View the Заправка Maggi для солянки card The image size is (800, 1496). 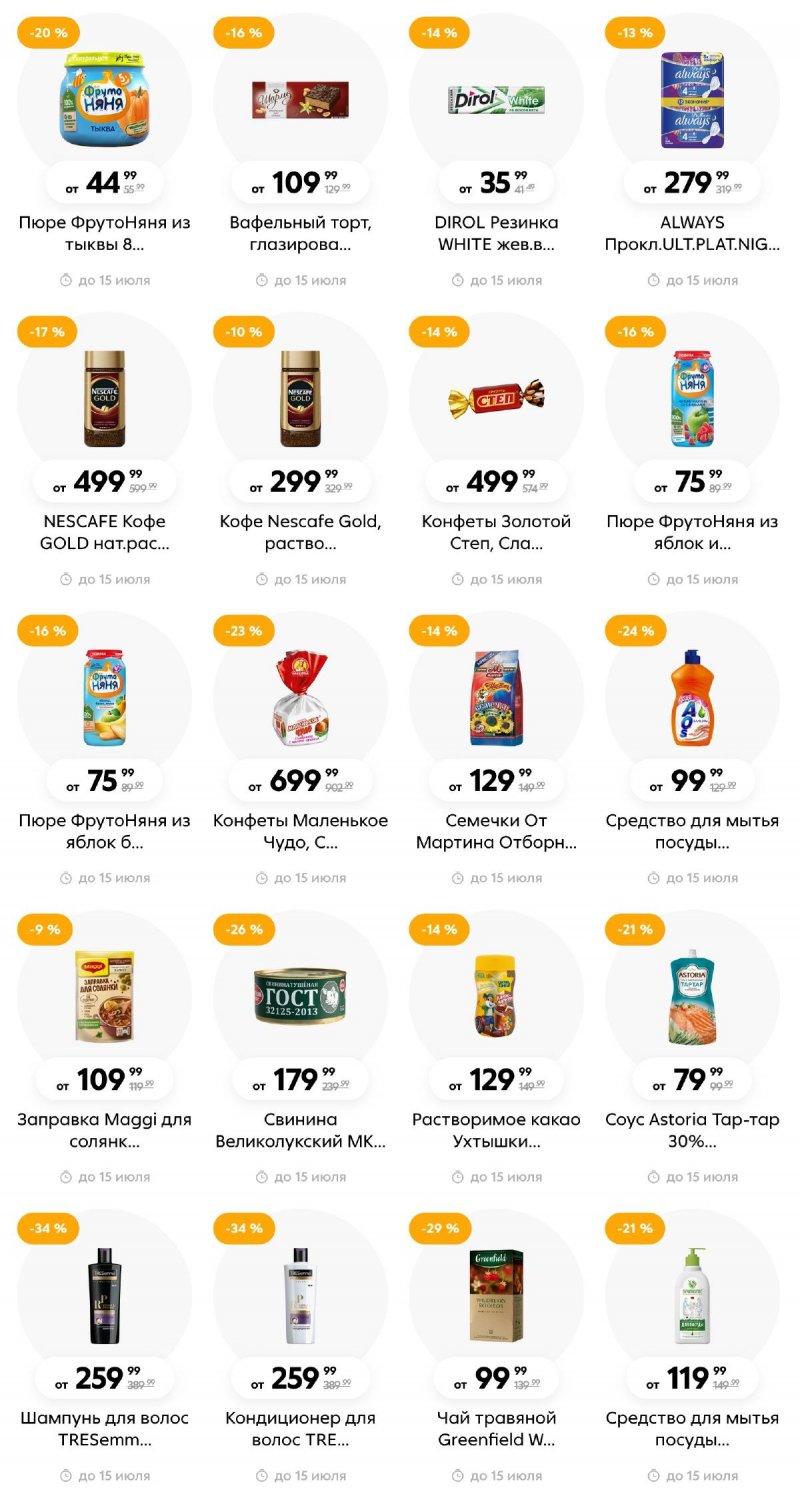[x=104, y=997]
